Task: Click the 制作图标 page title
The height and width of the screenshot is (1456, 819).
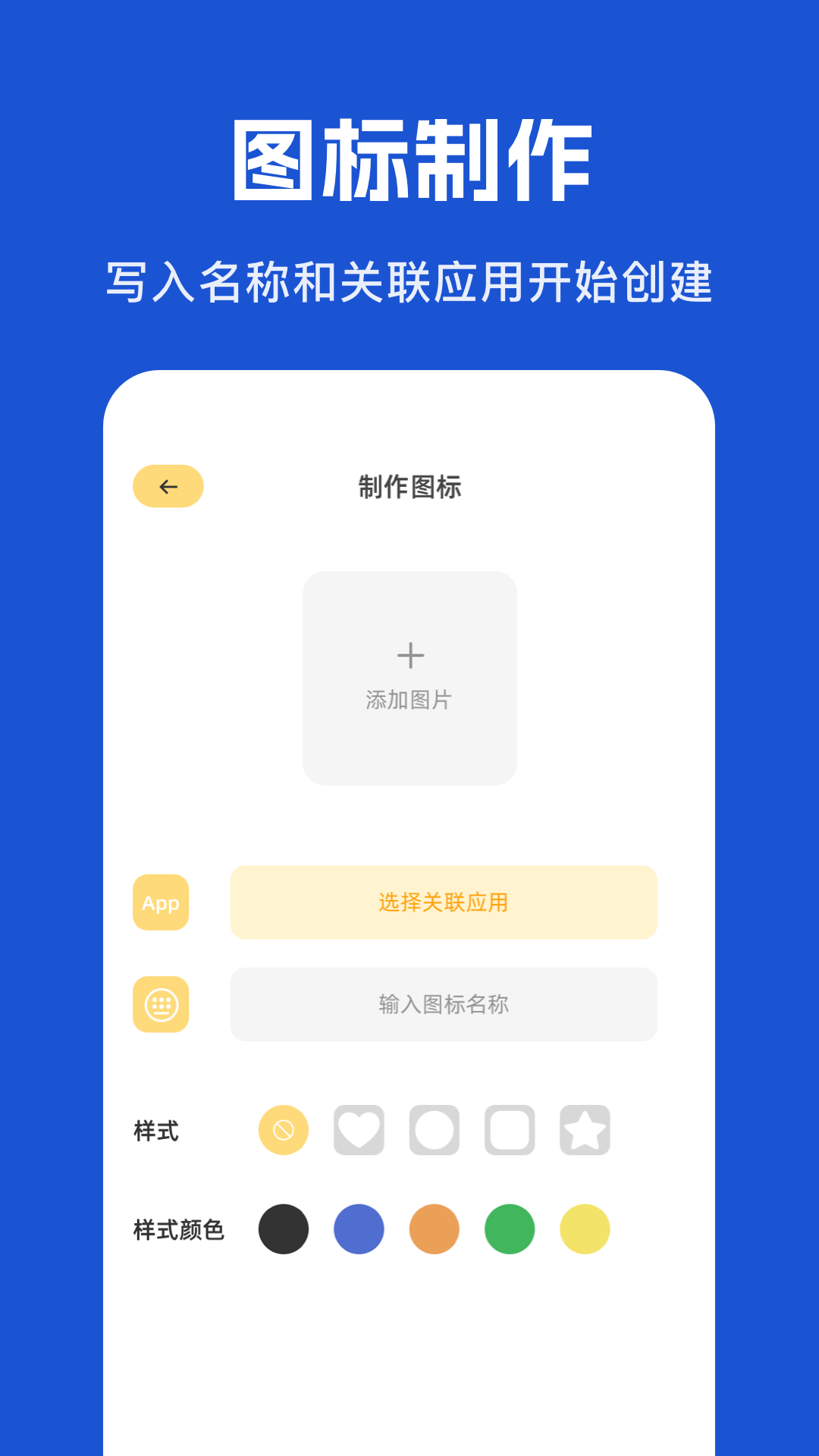Action: click(409, 487)
